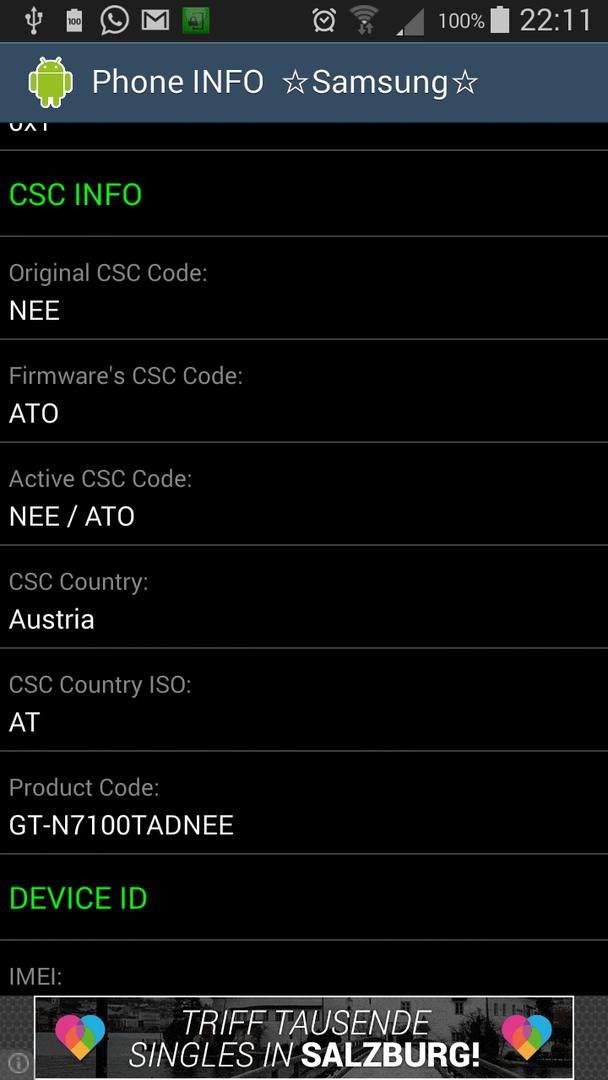Image resolution: width=608 pixels, height=1080 pixels.
Task: Tap the Android app icon in header
Action: [x=50, y=83]
